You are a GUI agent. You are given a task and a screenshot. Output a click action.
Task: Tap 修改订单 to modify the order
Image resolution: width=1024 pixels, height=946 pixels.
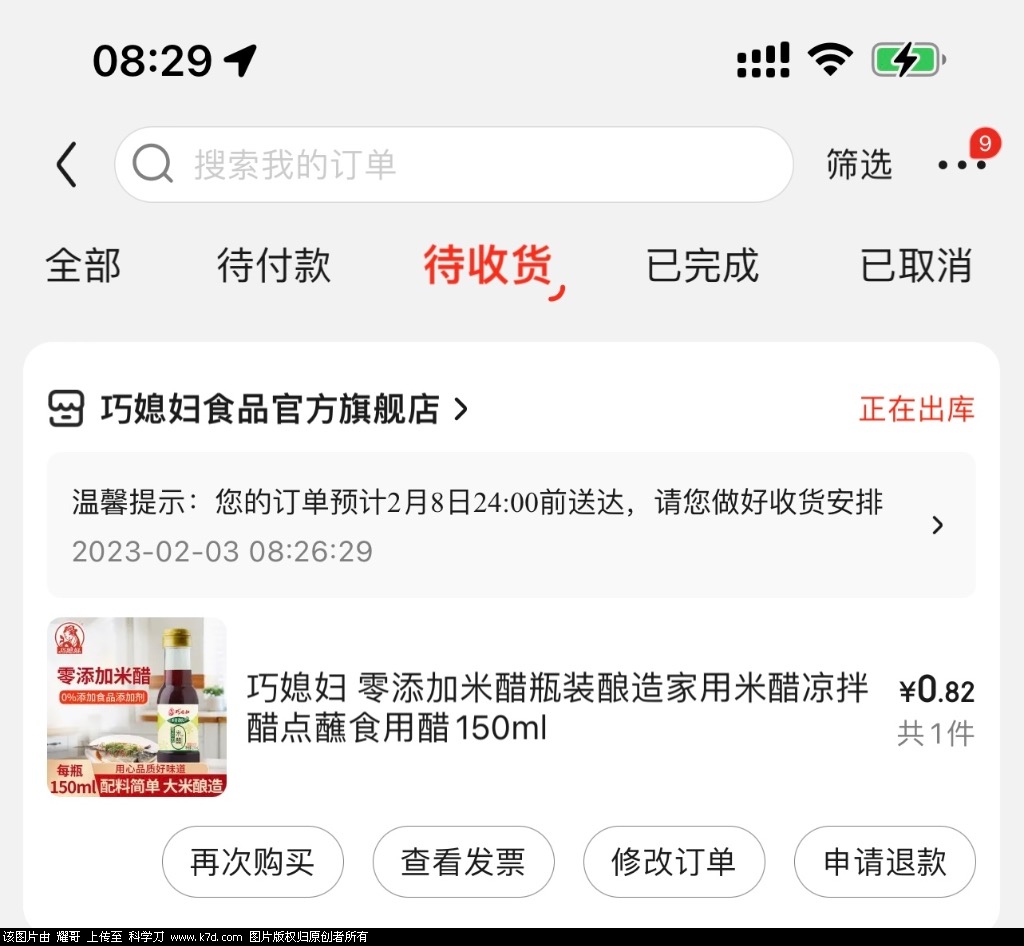[674, 862]
